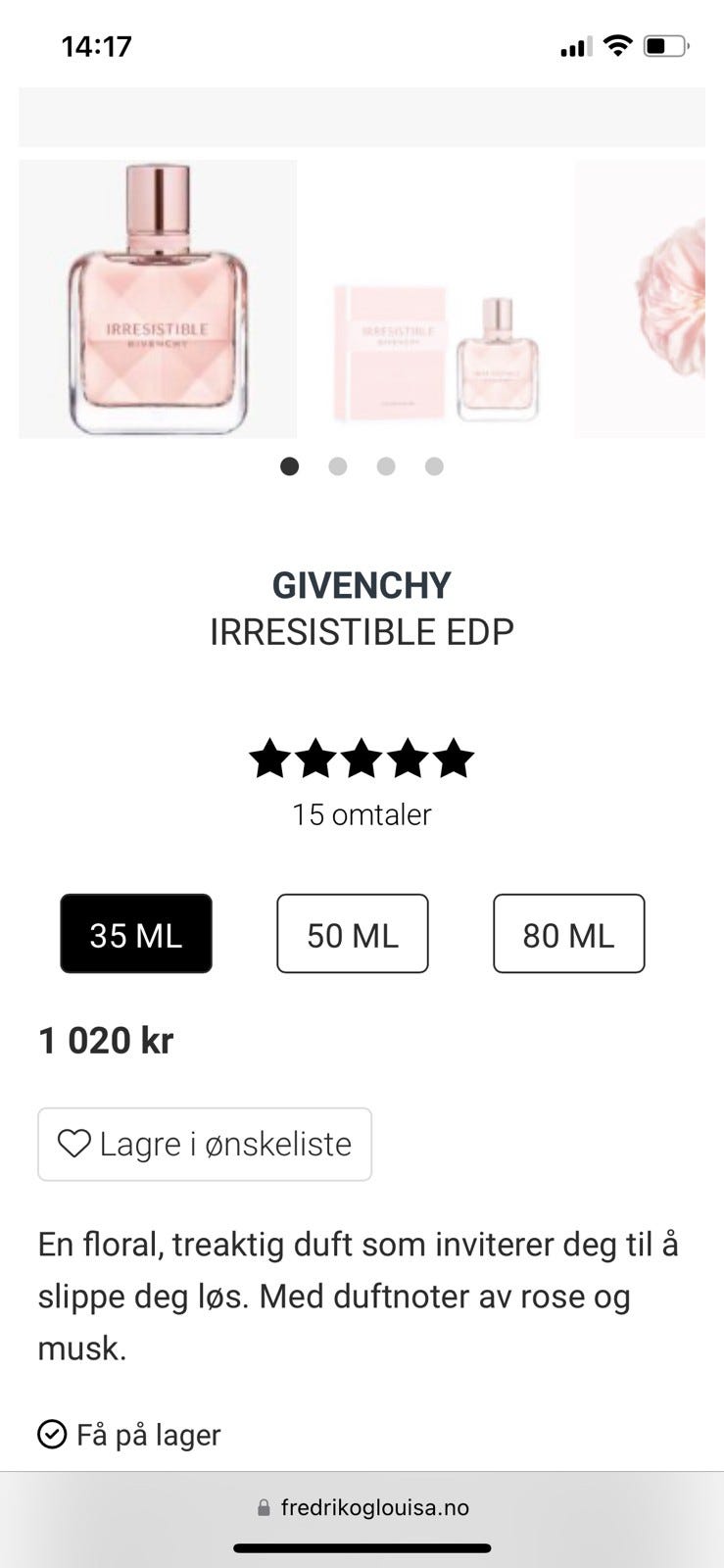Save product with Lagre i ønskeliste
Viewport: 724px width, 1568px height.
click(205, 1144)
